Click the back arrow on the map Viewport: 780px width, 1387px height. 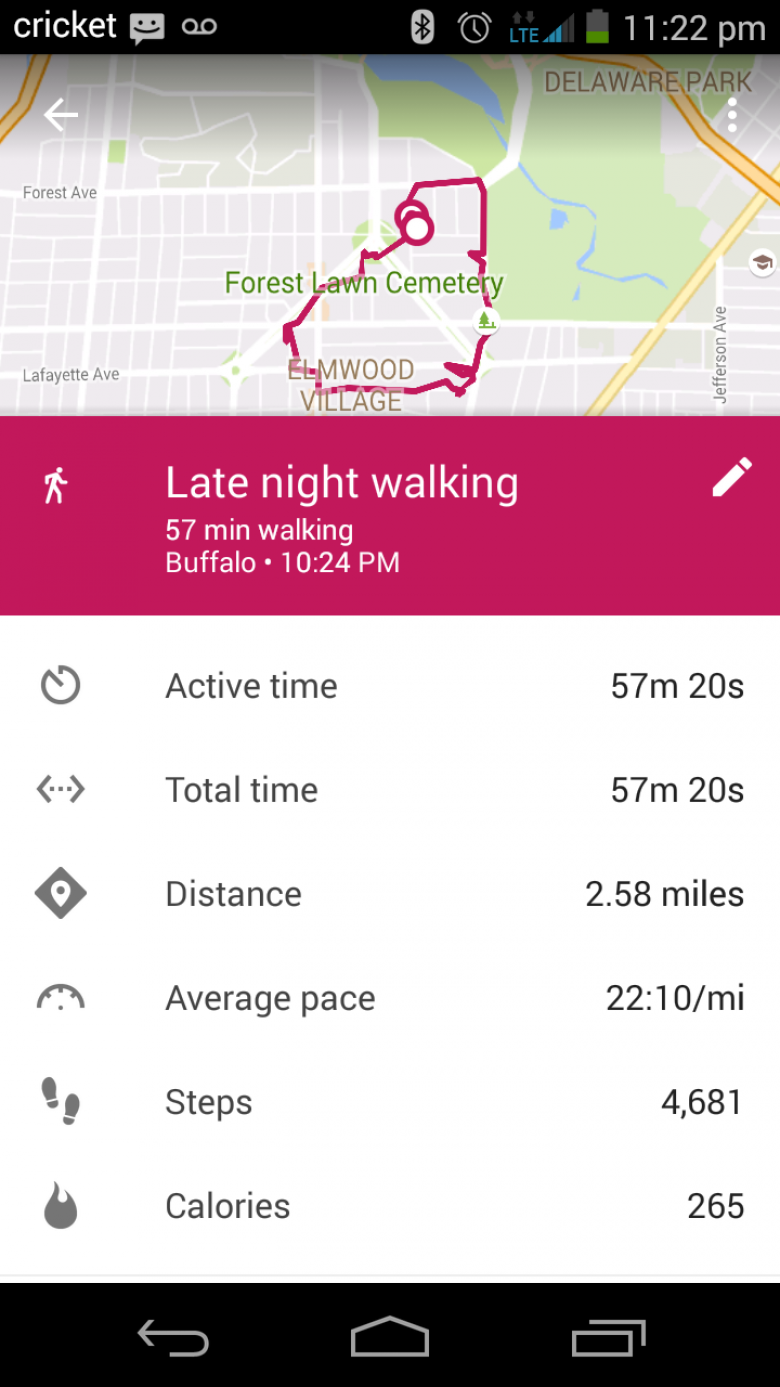60,114
